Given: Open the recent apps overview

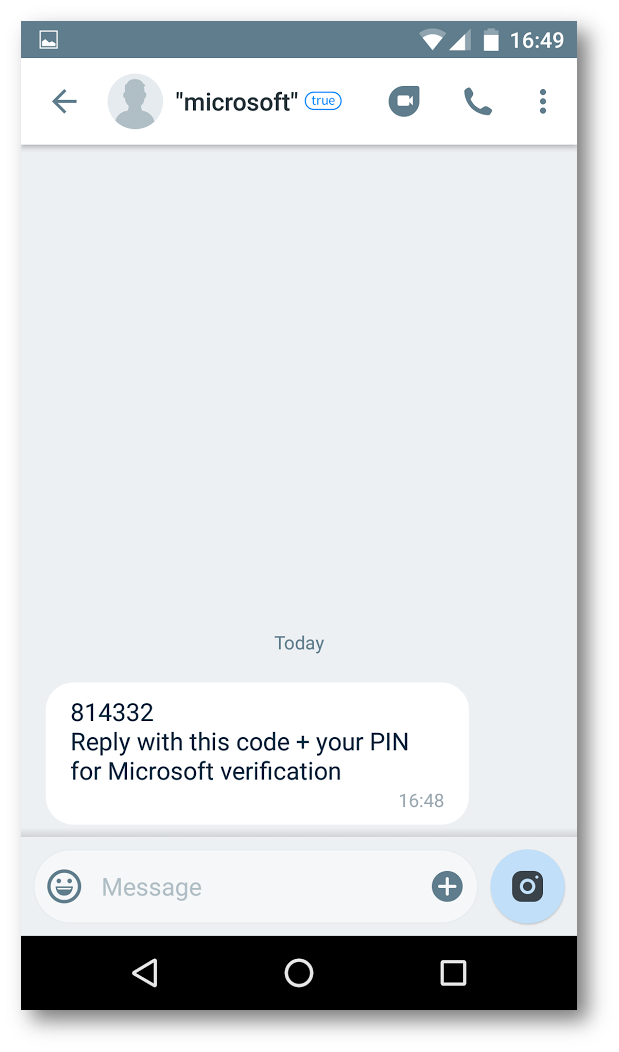Looking at the screenshot, I should [453, 973].
